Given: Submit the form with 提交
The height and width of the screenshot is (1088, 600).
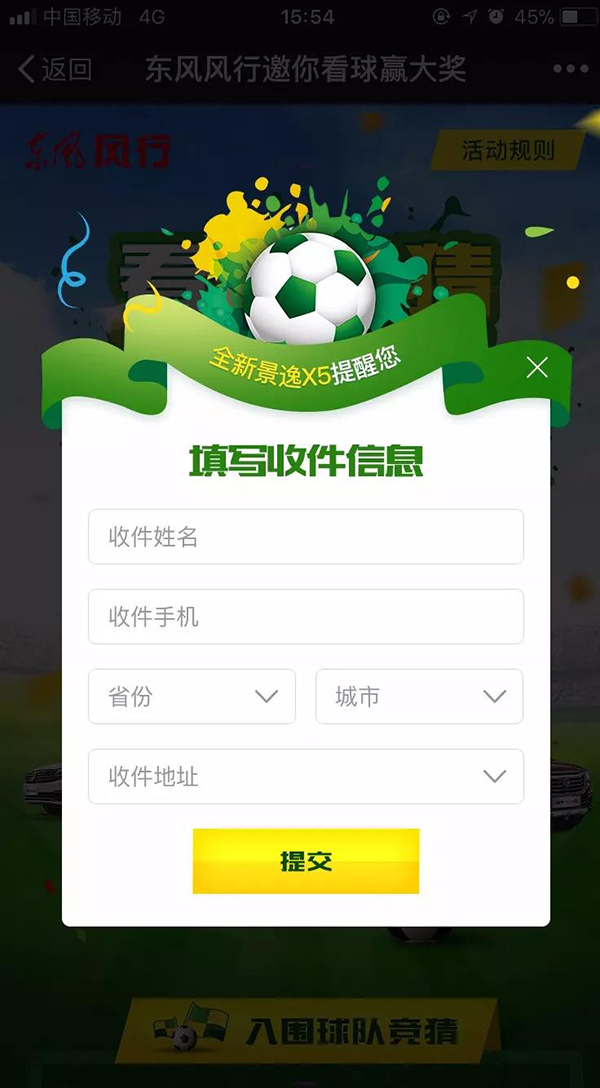Looking at the screenshot, I should [x=306, y=861].
